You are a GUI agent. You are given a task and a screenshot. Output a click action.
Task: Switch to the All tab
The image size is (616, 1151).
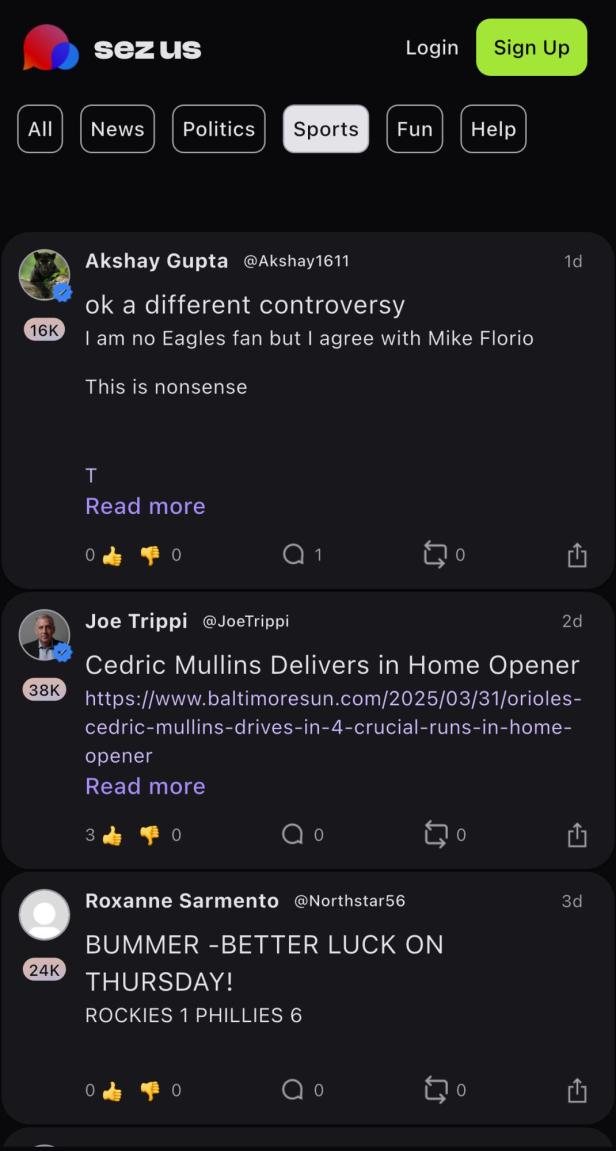(x=40, y=129)
